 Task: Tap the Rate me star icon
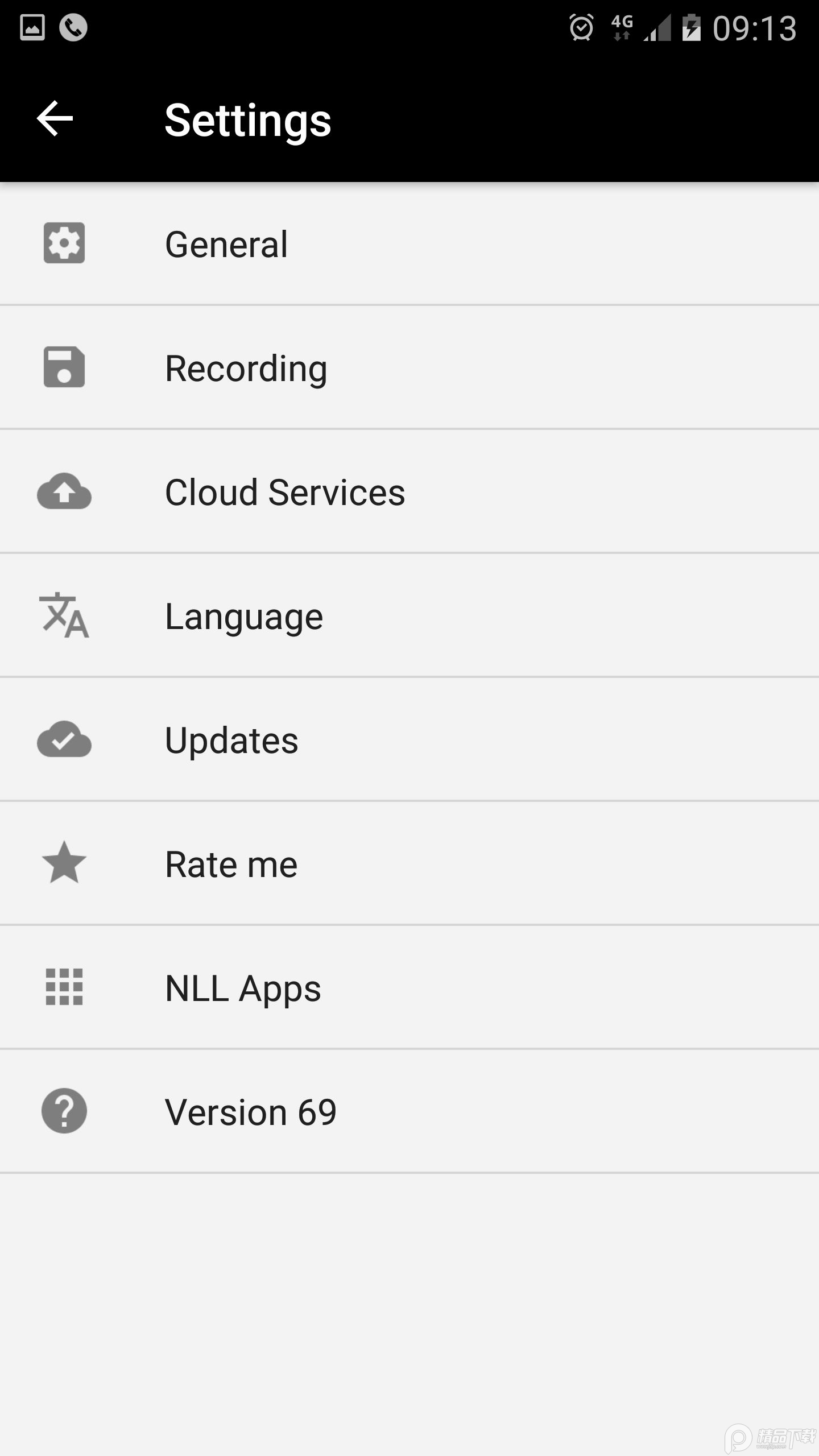coord(64,863)
